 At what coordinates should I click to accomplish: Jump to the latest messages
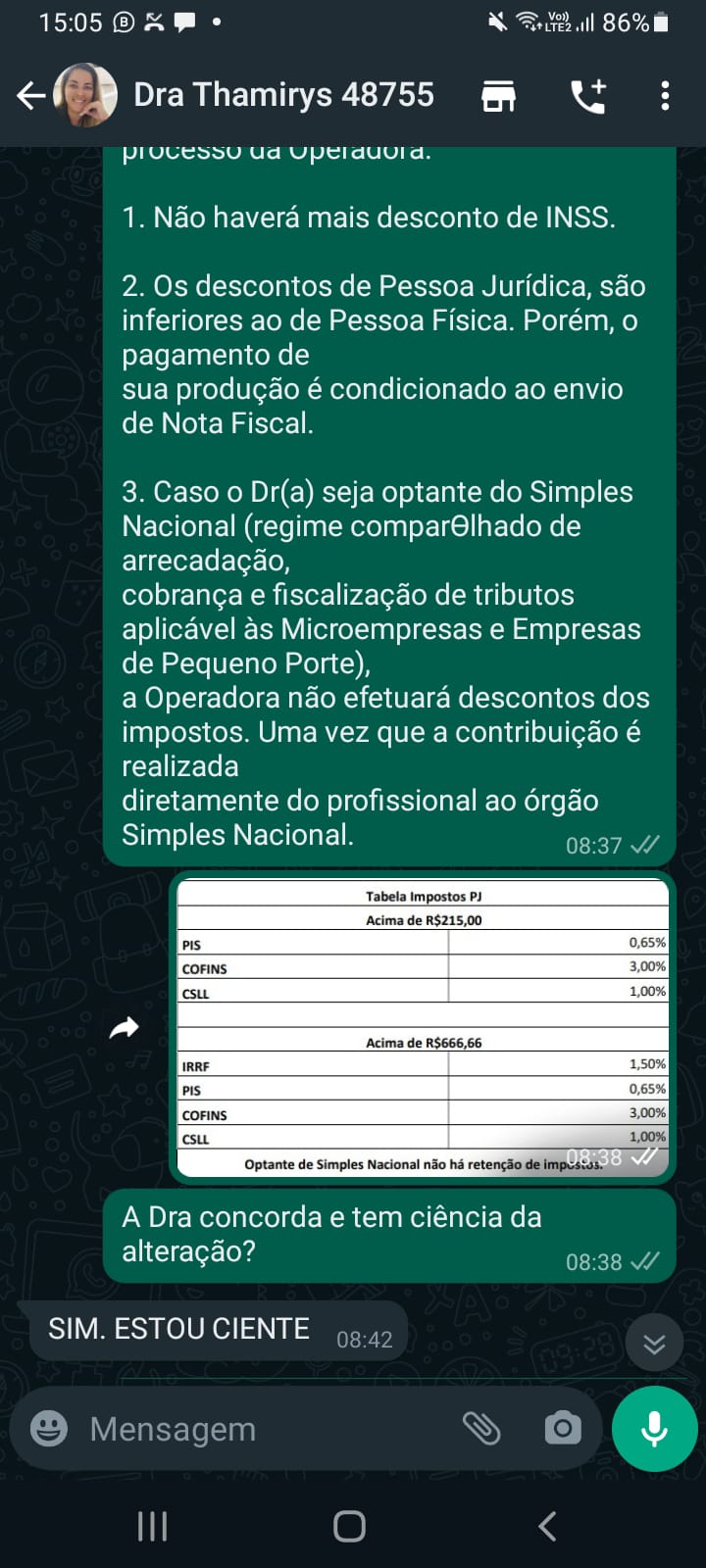pyautogui.click(x=654, y=1344)
